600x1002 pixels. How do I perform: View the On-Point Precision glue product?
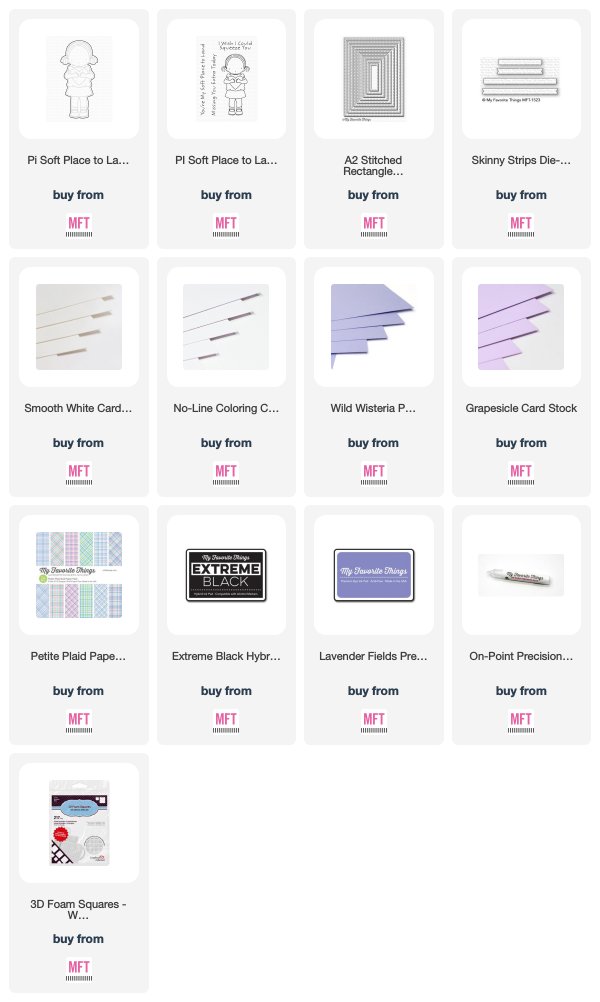pyautogui.click(x=520, y=575)
